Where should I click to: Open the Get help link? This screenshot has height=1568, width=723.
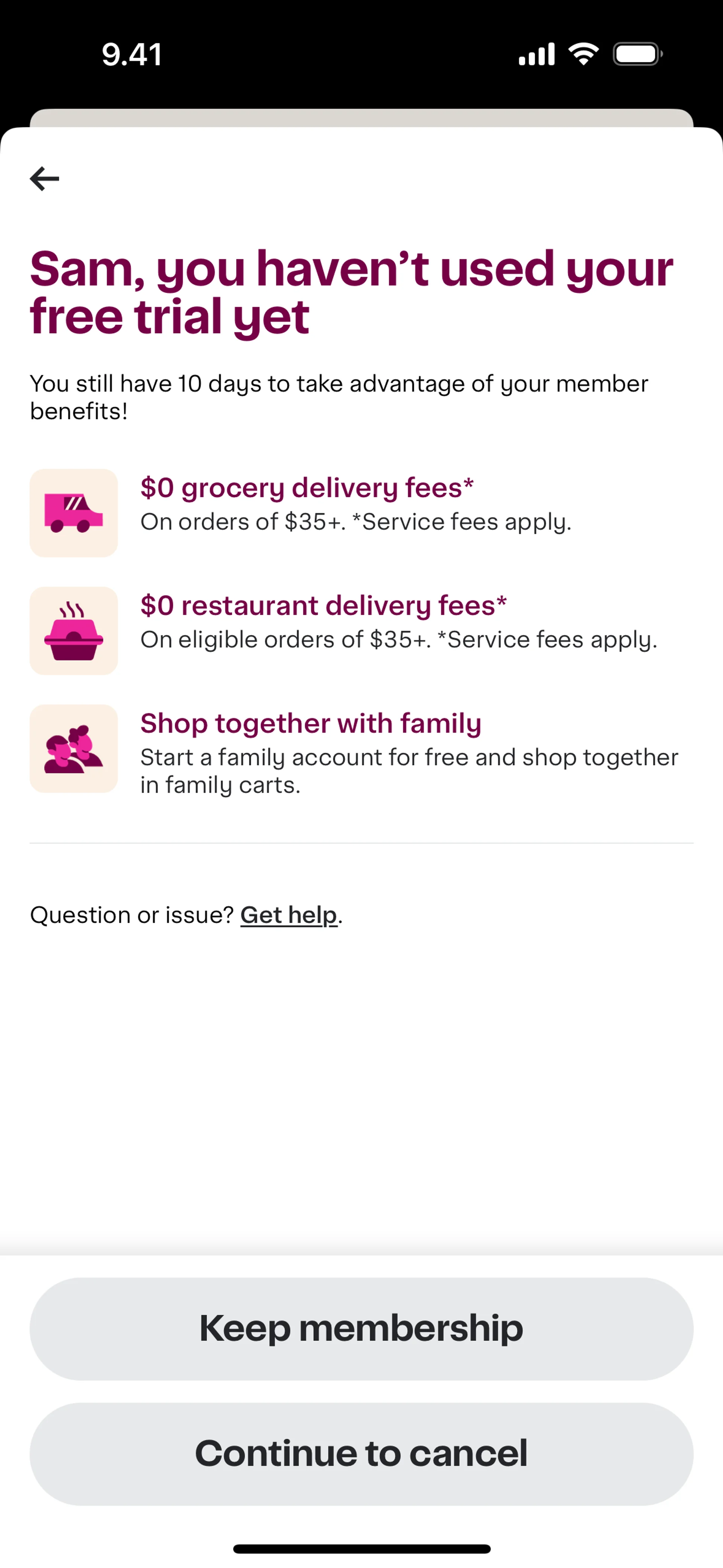[288, 915]
